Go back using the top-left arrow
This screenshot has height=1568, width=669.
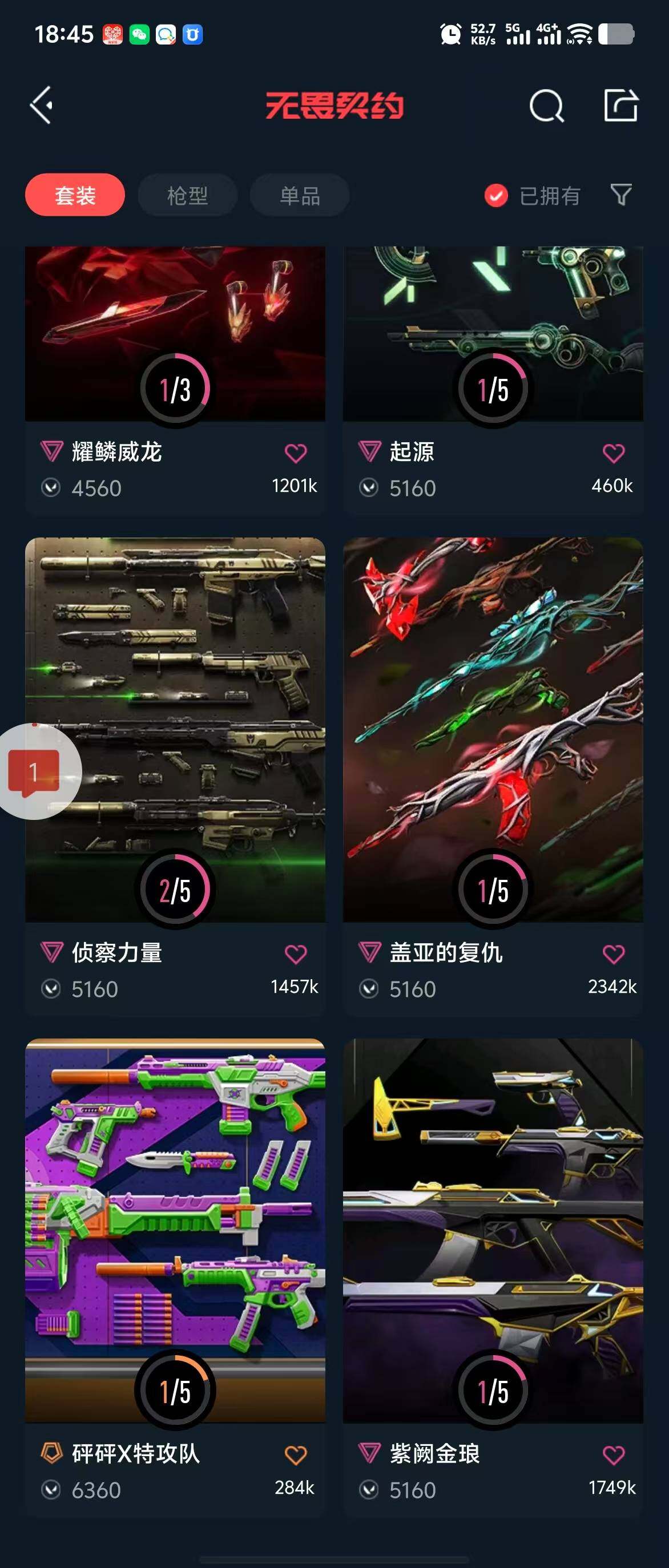42,106
